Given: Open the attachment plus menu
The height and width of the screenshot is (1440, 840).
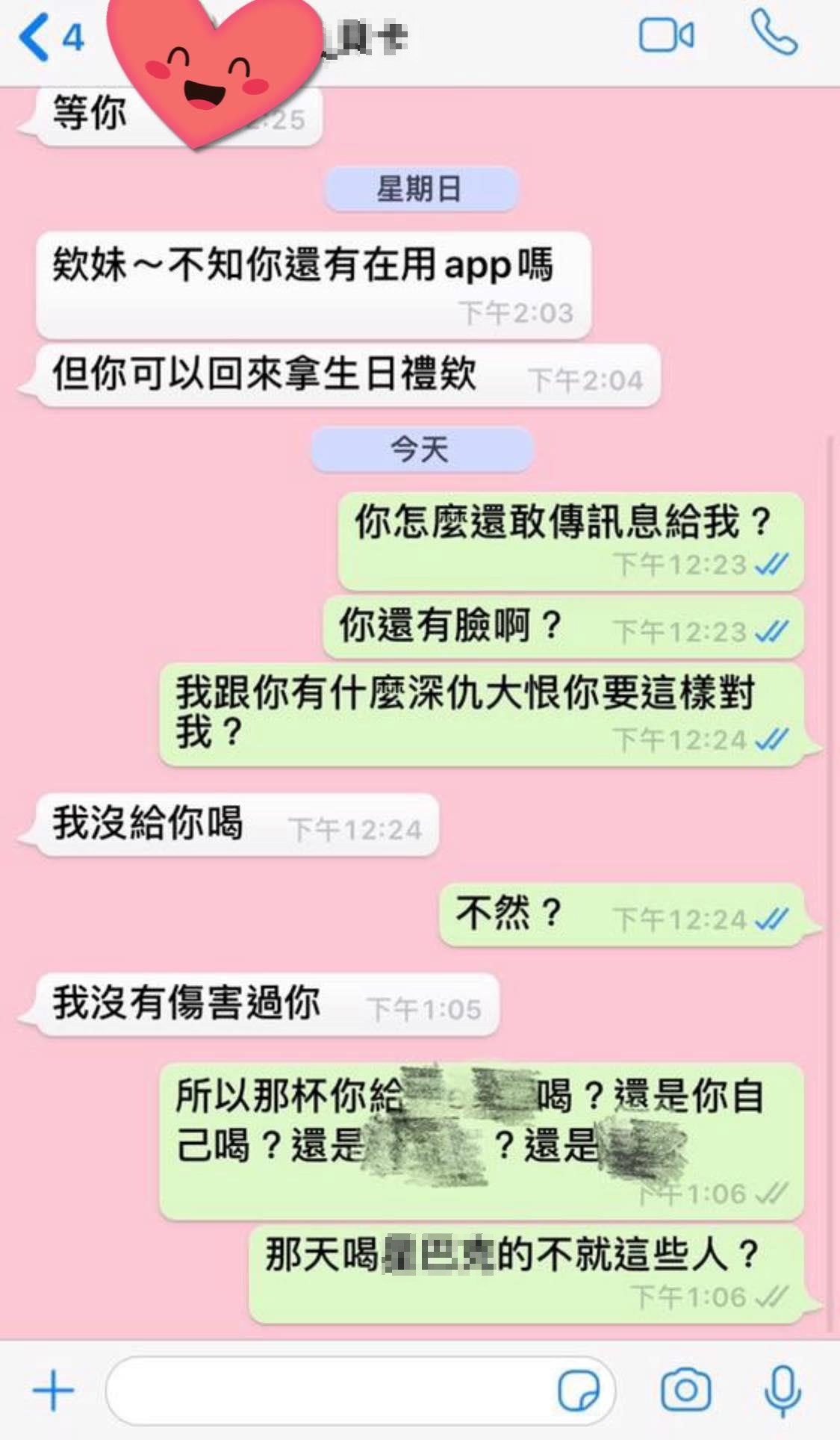Looking at the screenshot, I should pyautogui.click(x=54, y=1391).
